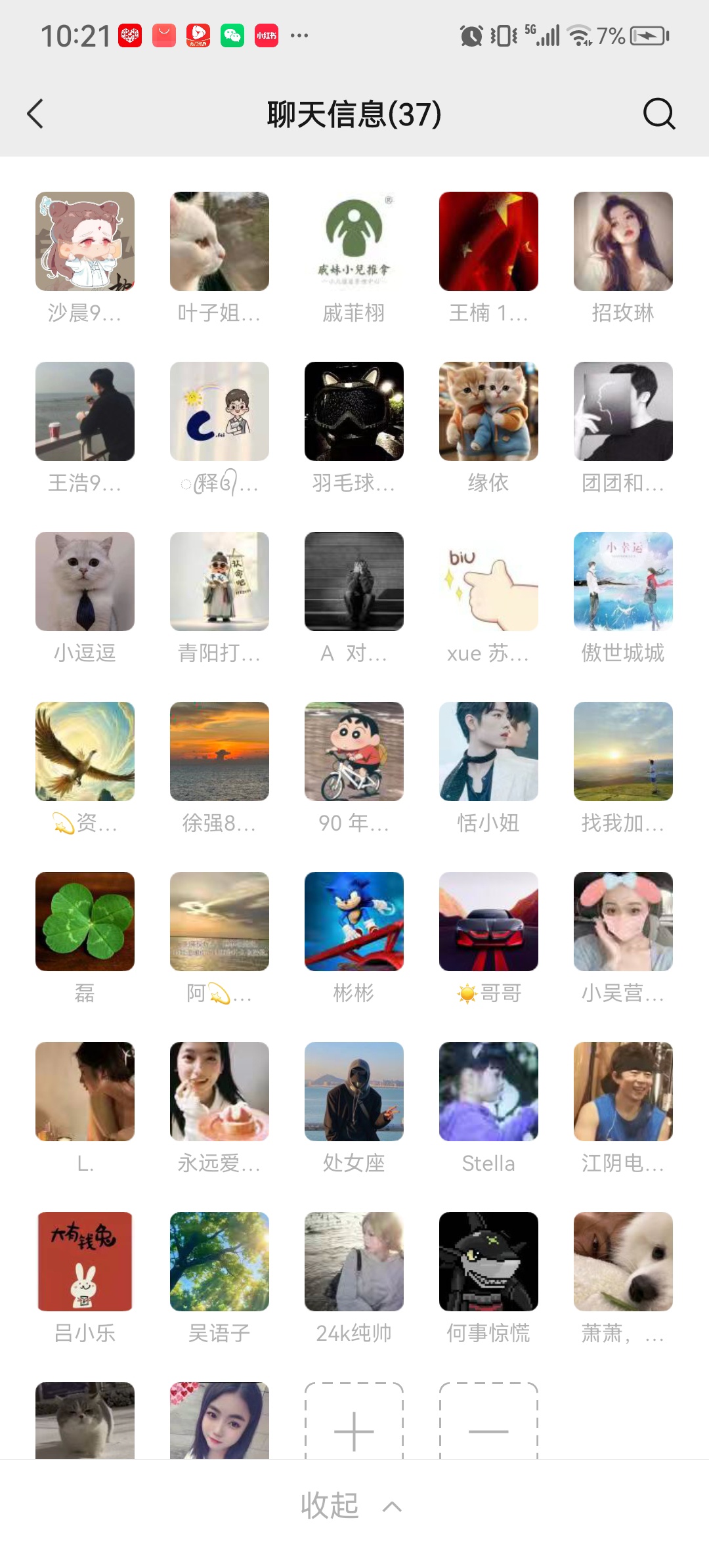View member 处女座
The width and height of the screenshot is (709, 1568).
tap(354, 1092)
